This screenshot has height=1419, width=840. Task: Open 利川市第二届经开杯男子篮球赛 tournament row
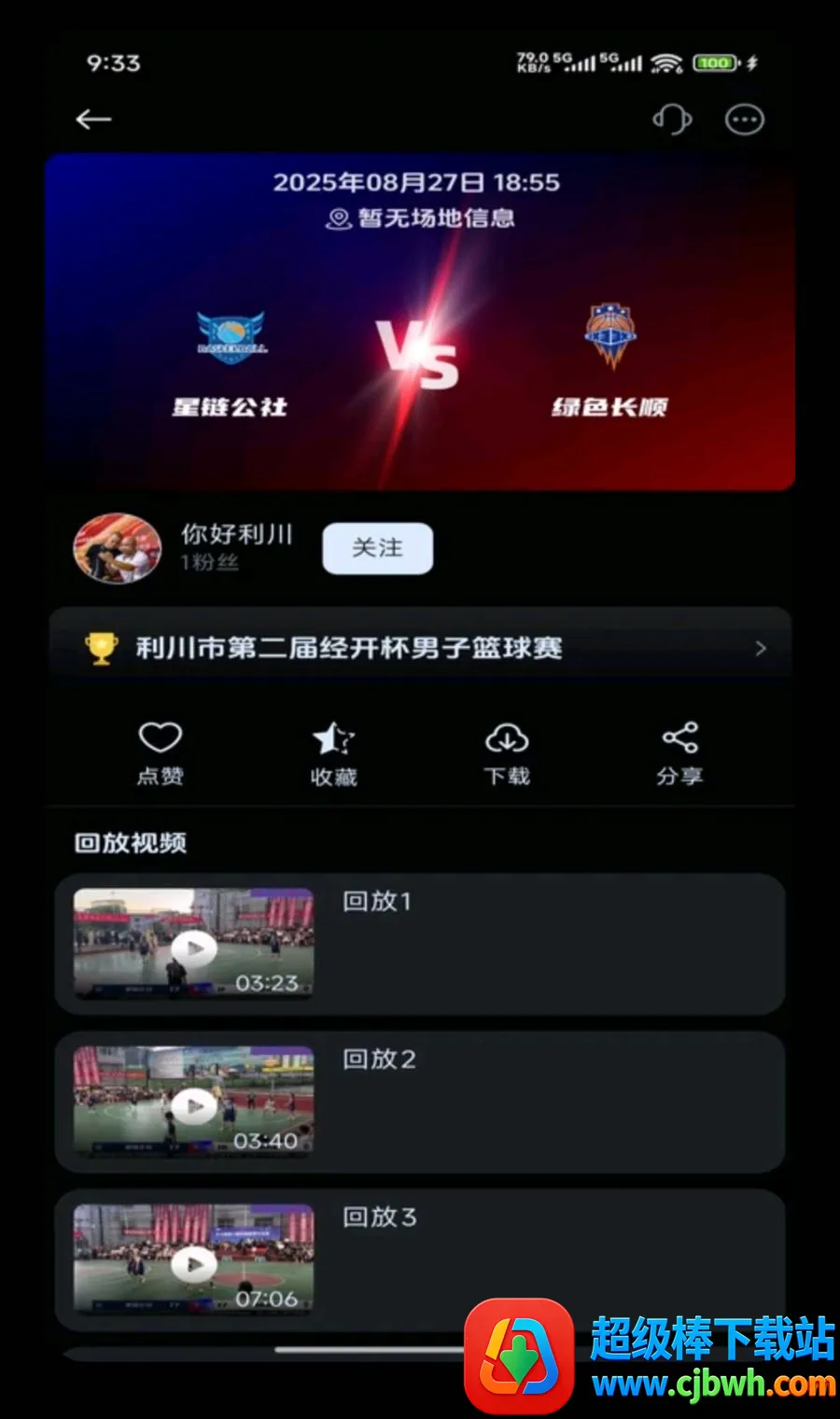tap(420, 648)
